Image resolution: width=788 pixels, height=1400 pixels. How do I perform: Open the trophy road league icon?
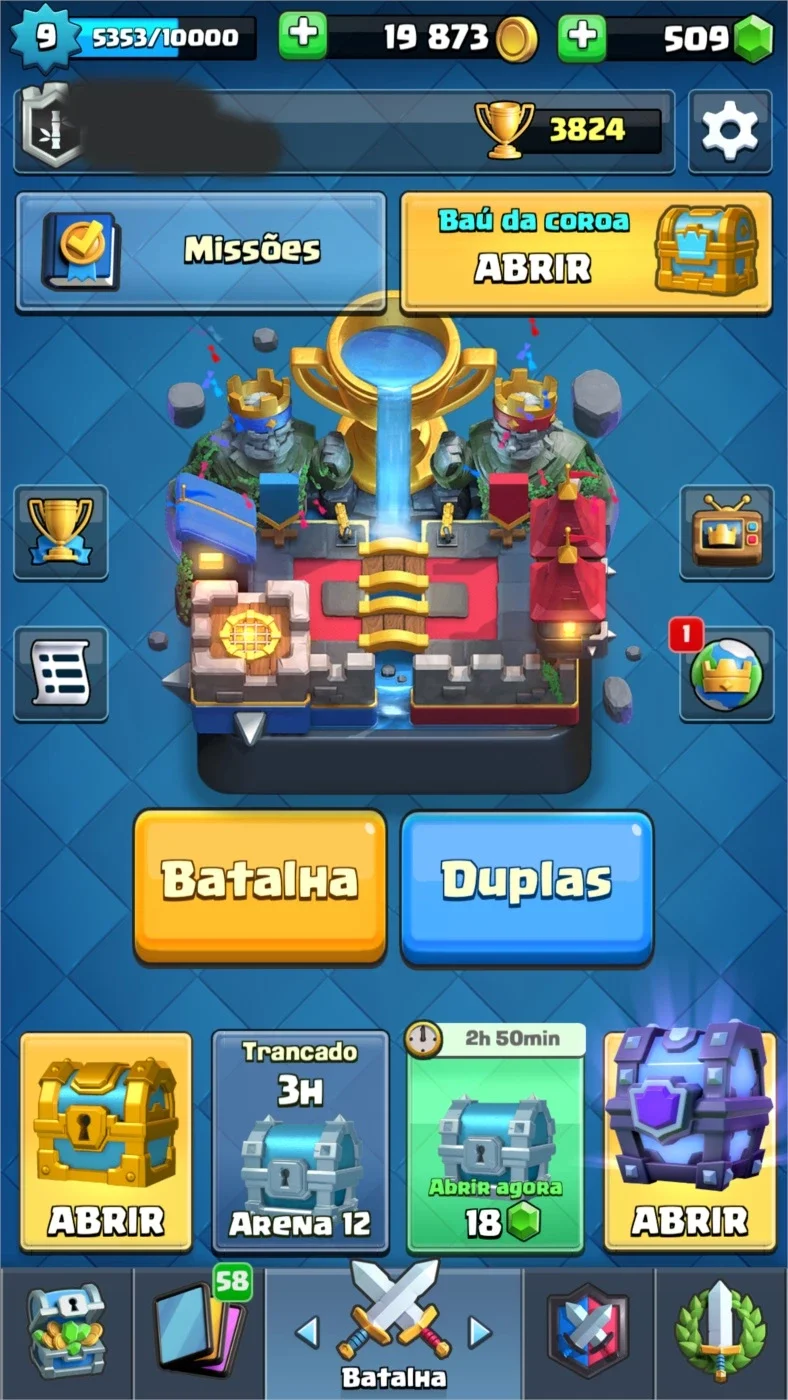(x=61, y=532)
